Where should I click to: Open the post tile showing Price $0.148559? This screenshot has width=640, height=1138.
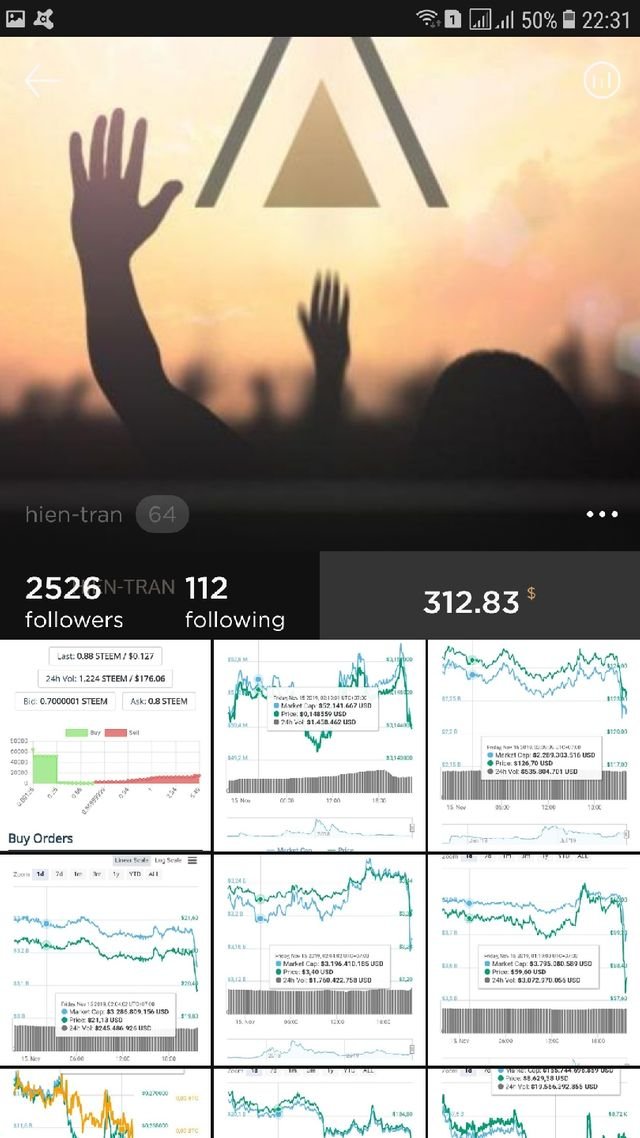(x=319, y=745)
